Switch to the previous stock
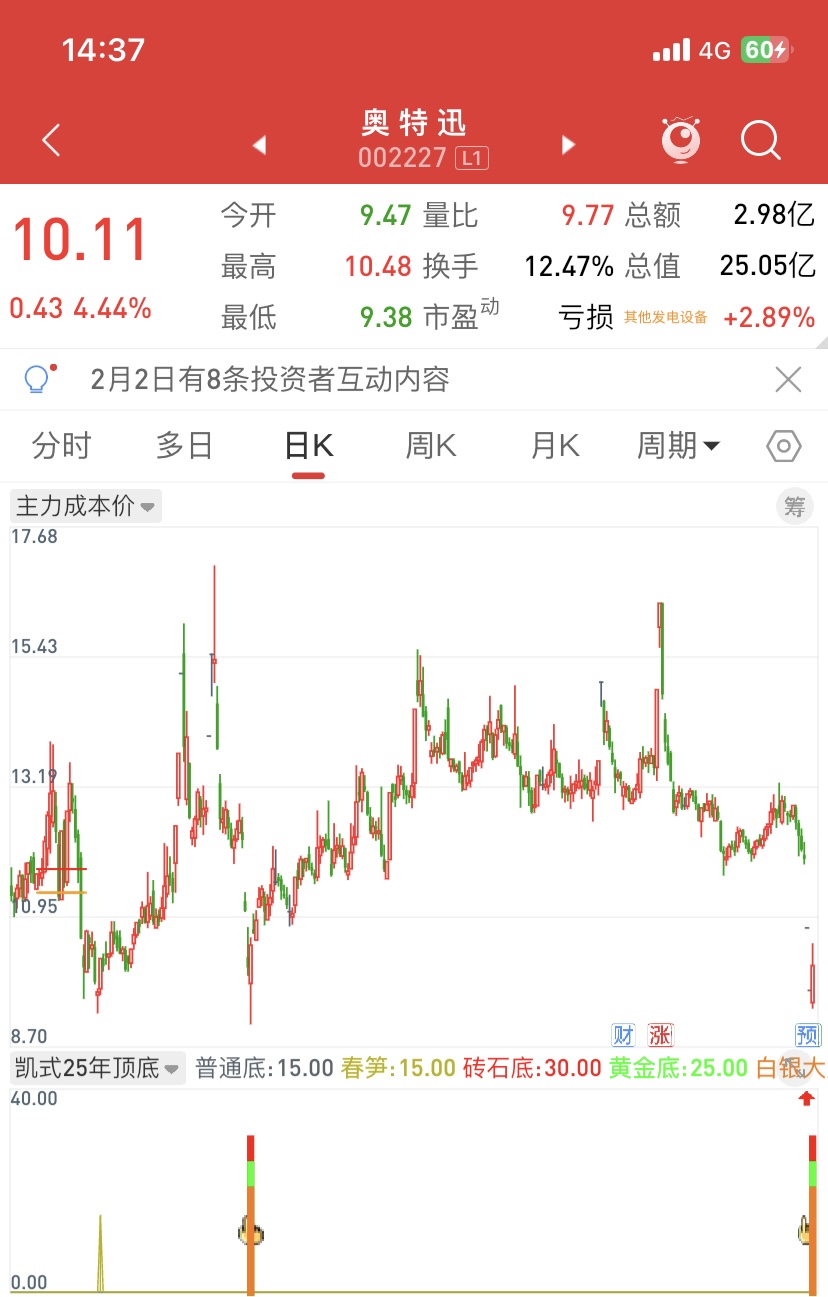This screenshot has height=1297, width=828. pos(260,145)
